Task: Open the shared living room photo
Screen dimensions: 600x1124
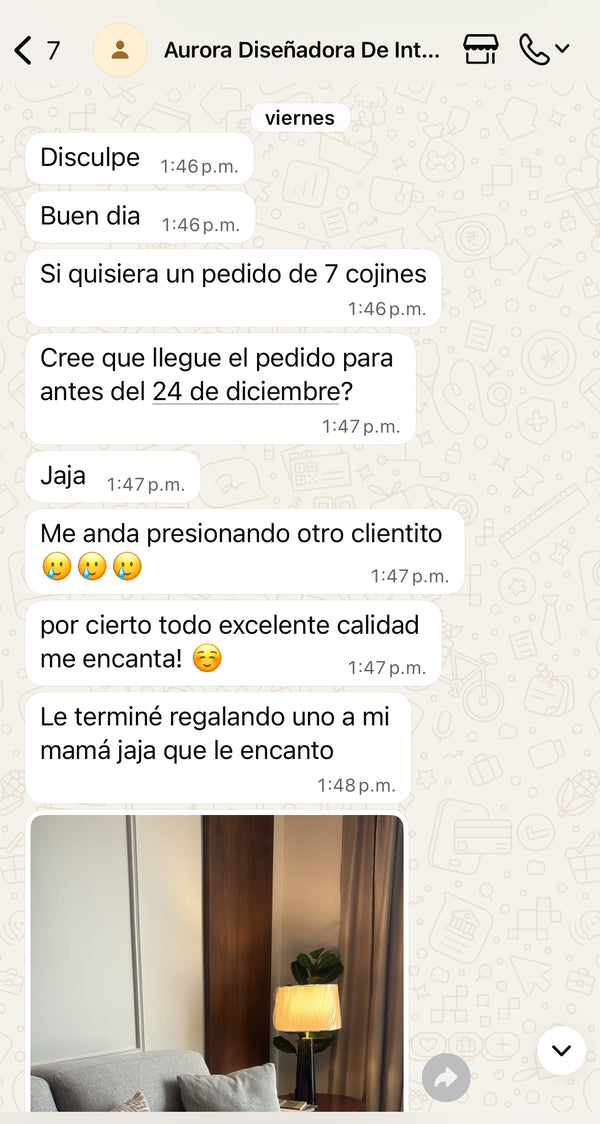Action: 217,962
